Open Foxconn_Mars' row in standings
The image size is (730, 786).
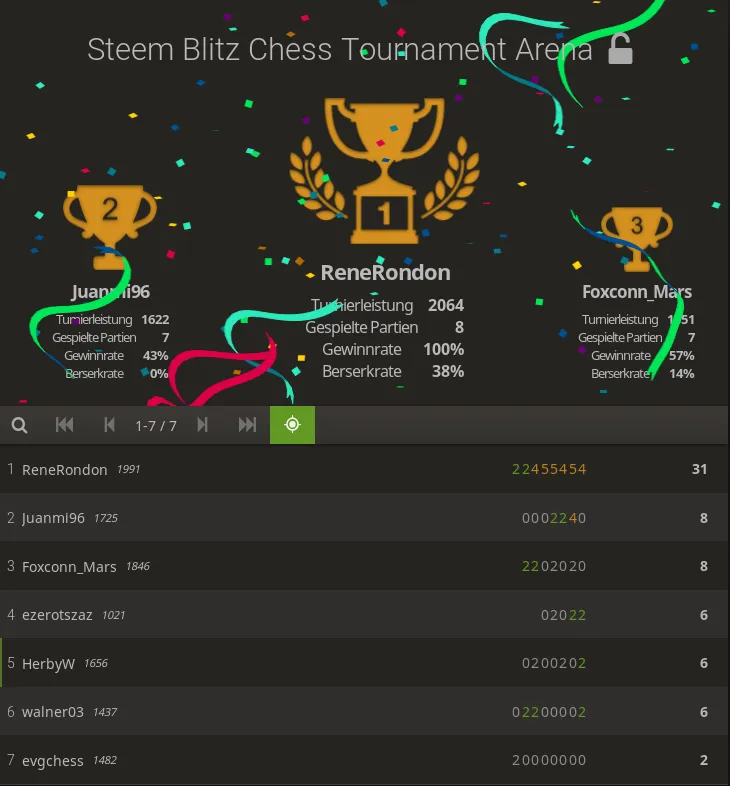[69, 566]
